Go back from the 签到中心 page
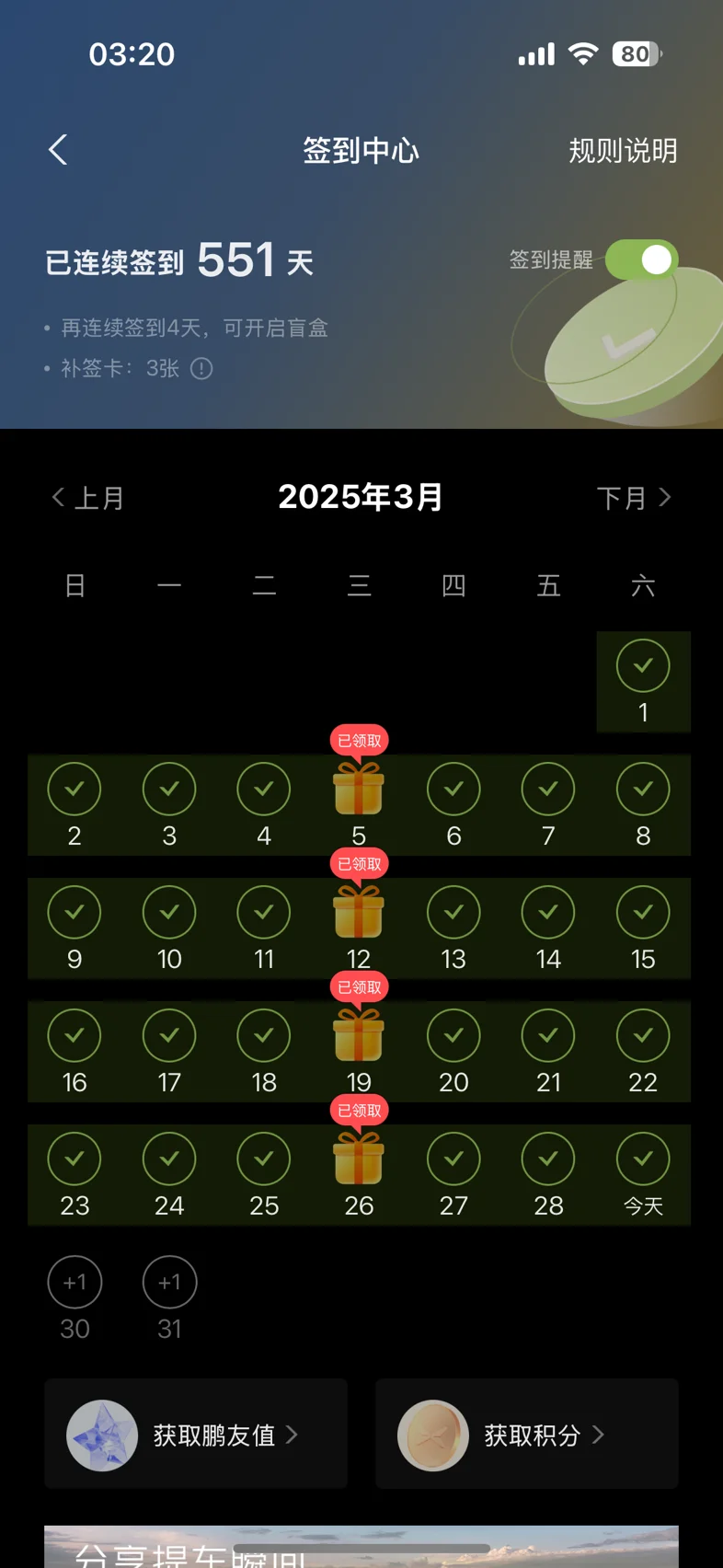The width and height of the screenshot is (723, 1568). 59,150
